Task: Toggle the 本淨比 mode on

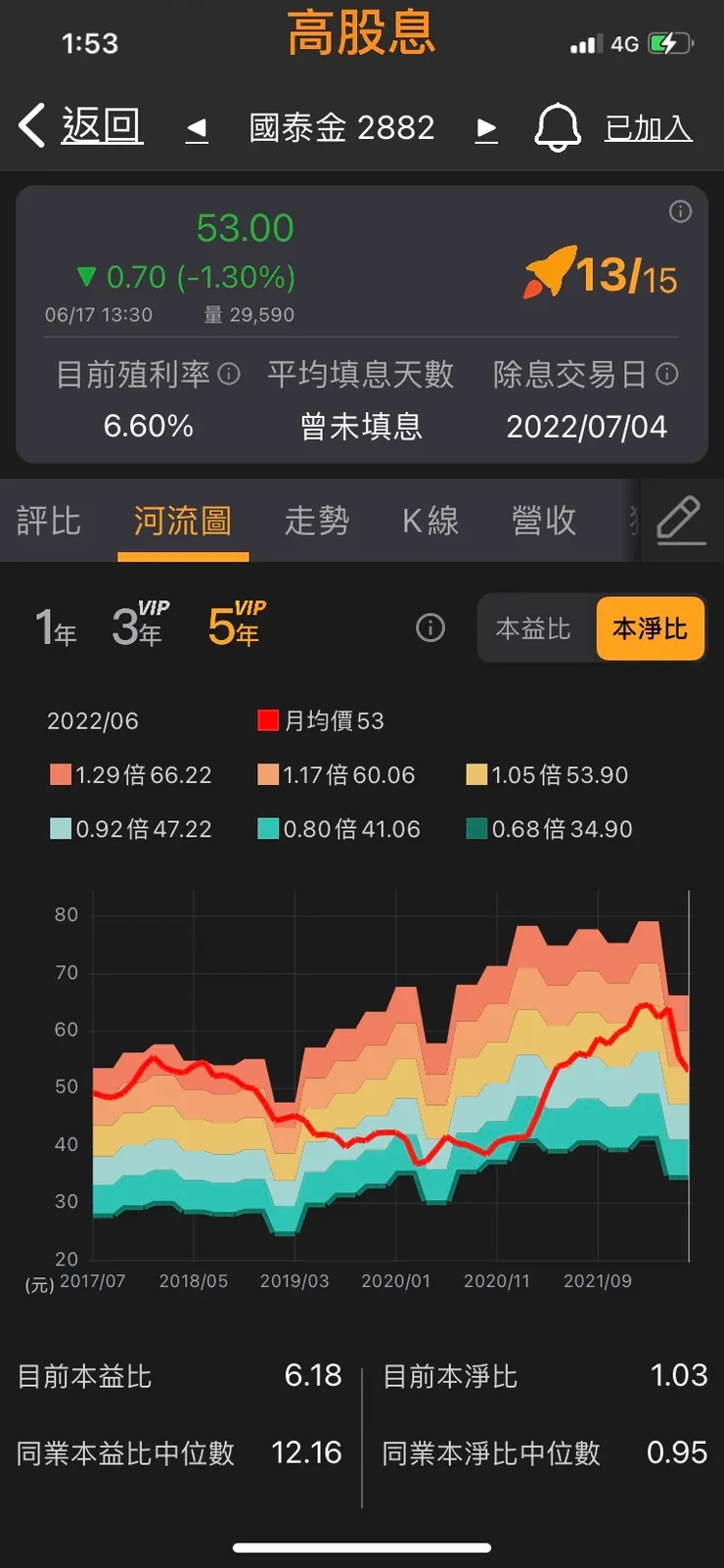Action: pos(650,628)
